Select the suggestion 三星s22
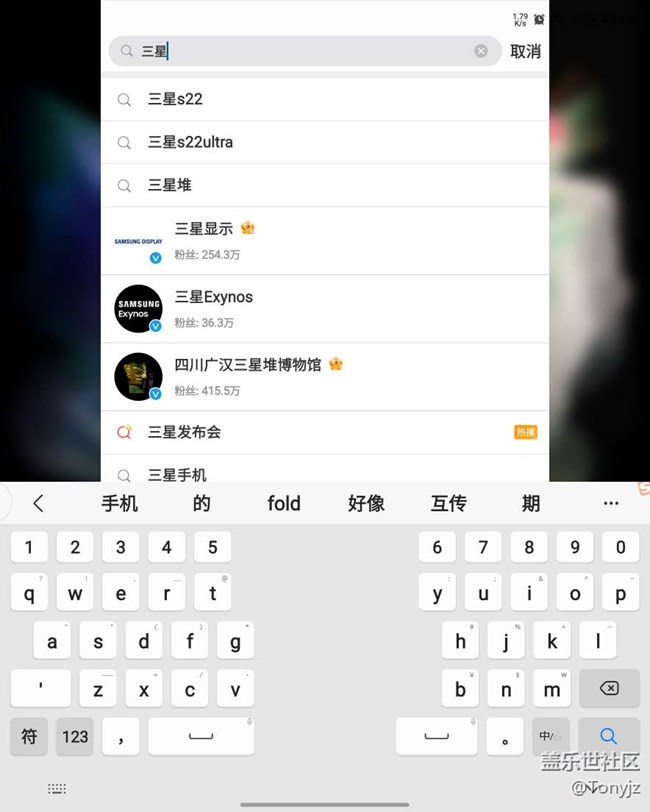The height and width of the screenshot is (812, 650). point(176,99)
